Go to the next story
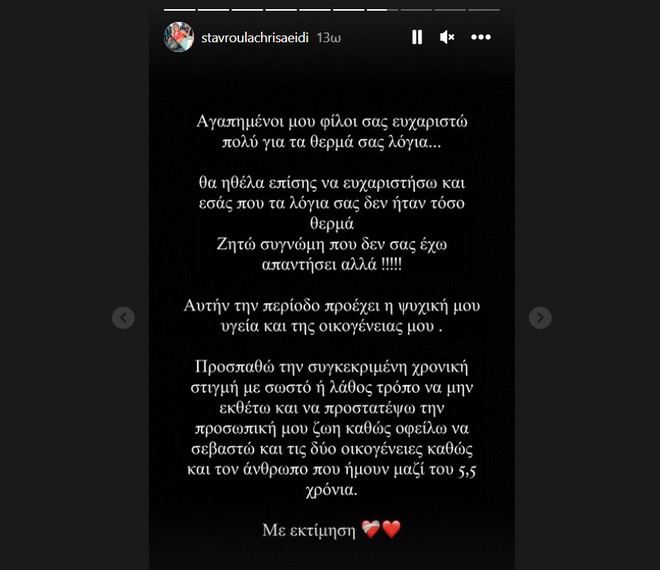 [x=540, y=318]
